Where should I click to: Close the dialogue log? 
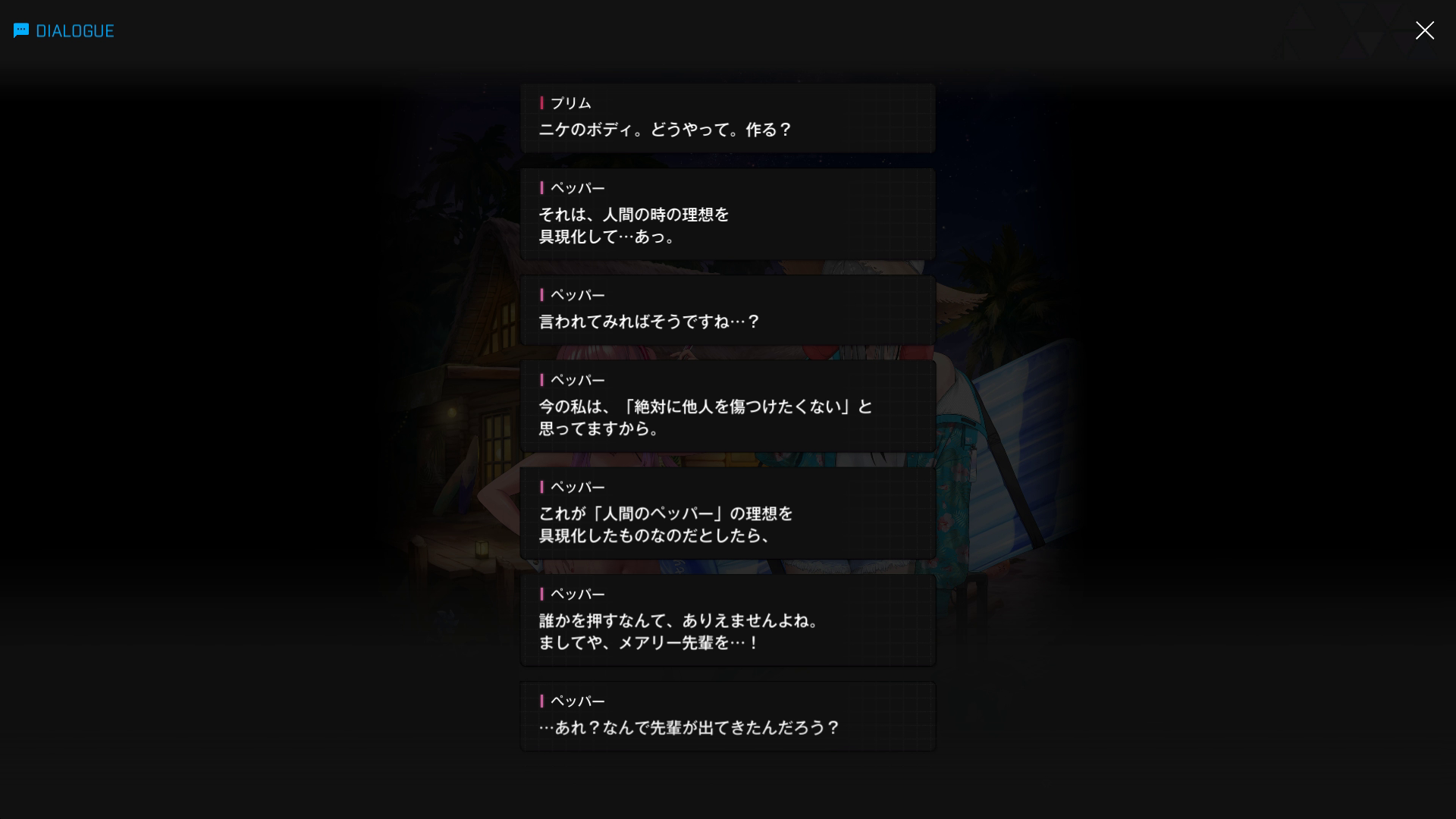pos(1424,30)
